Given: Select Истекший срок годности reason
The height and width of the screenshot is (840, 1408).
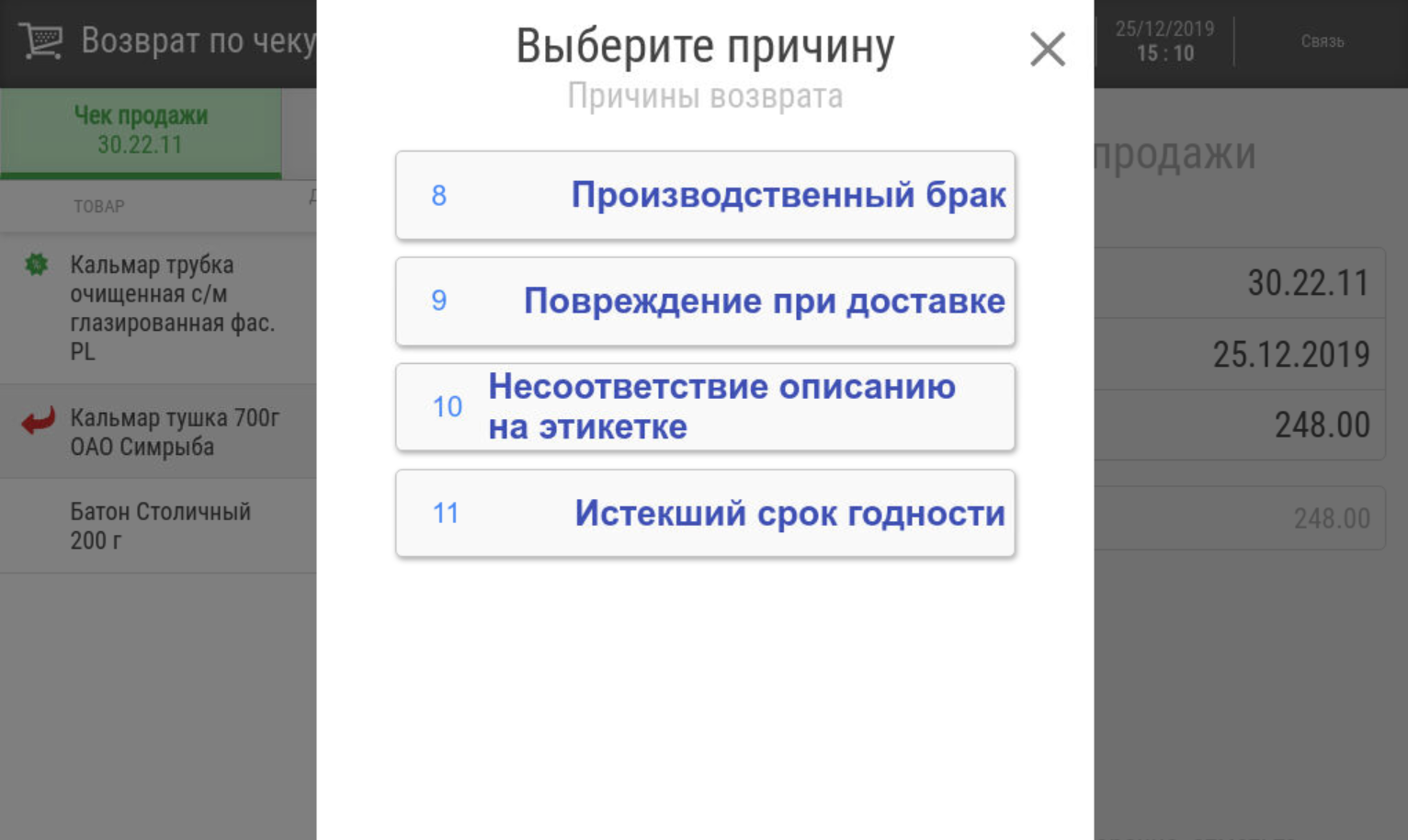Looking at the screenshot, I should point(705,513).
